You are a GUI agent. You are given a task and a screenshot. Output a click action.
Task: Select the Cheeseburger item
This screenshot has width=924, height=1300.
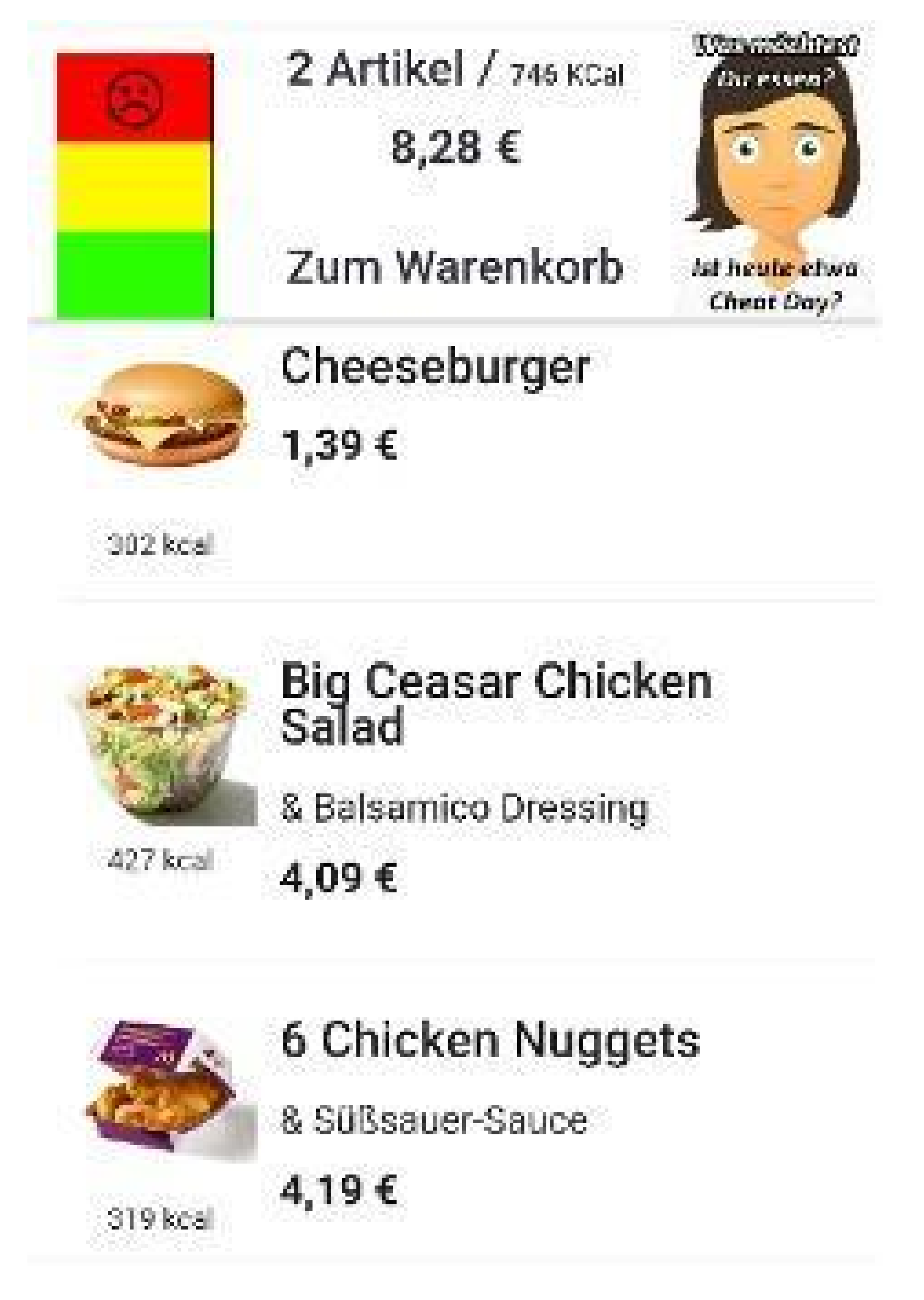435,367
